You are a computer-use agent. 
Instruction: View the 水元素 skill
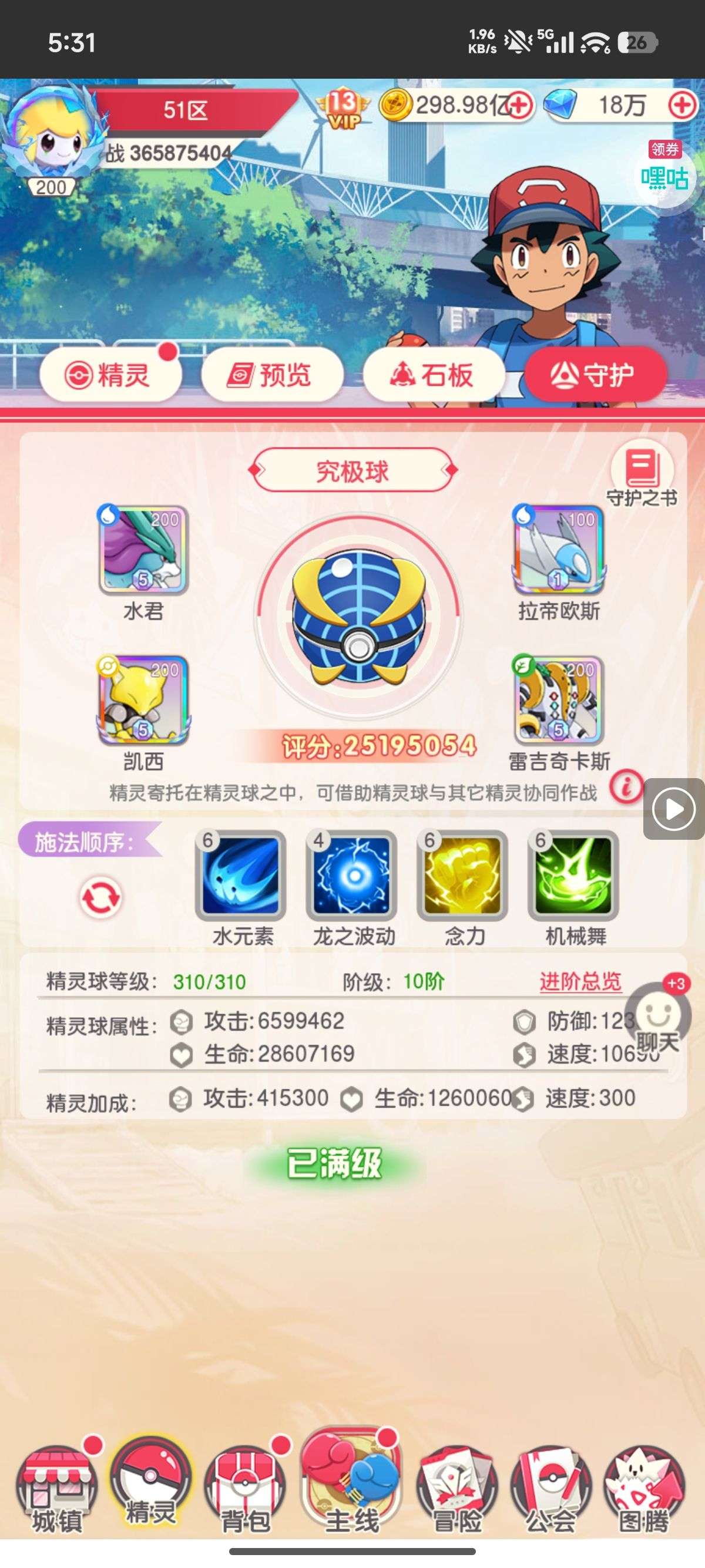pos(241,875)
